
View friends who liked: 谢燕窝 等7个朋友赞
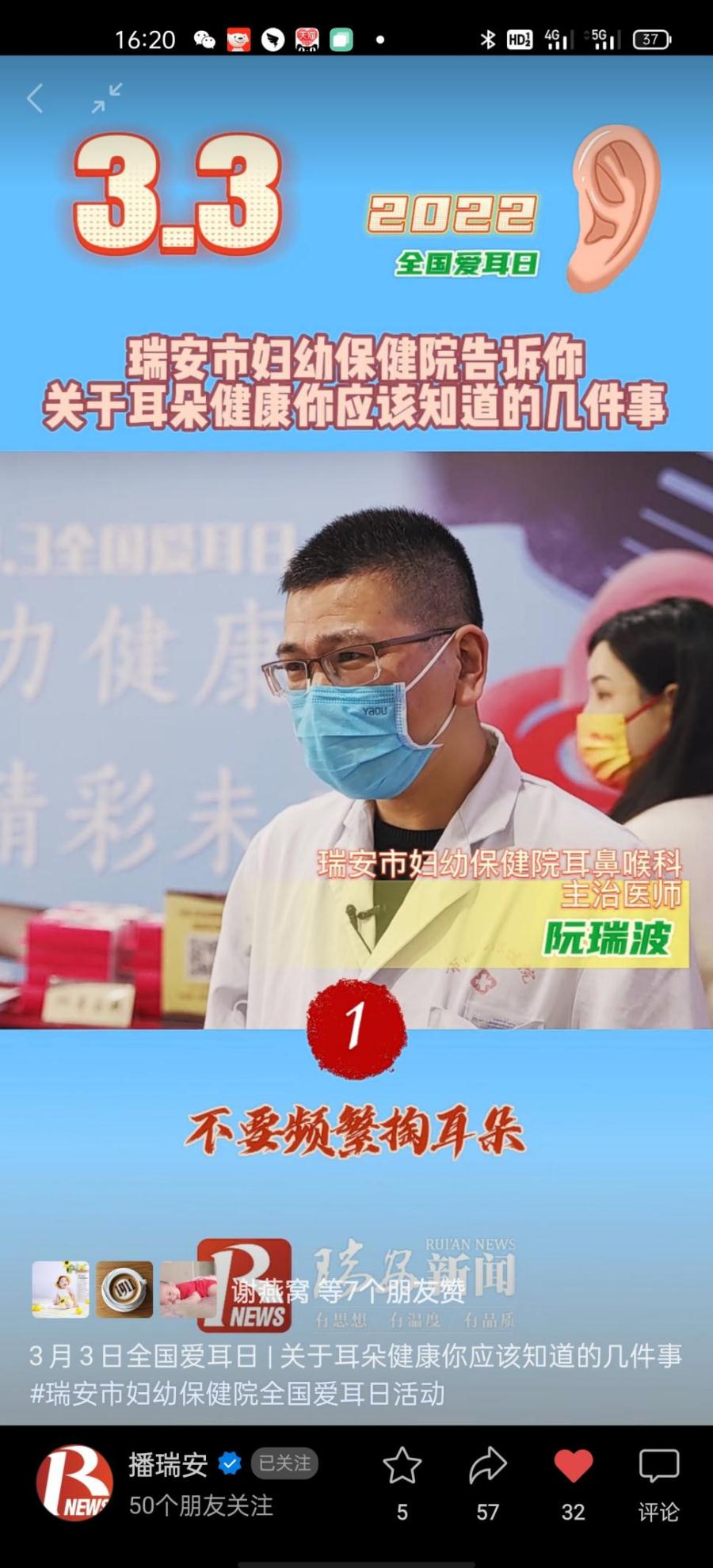(x=347, y=1291)
